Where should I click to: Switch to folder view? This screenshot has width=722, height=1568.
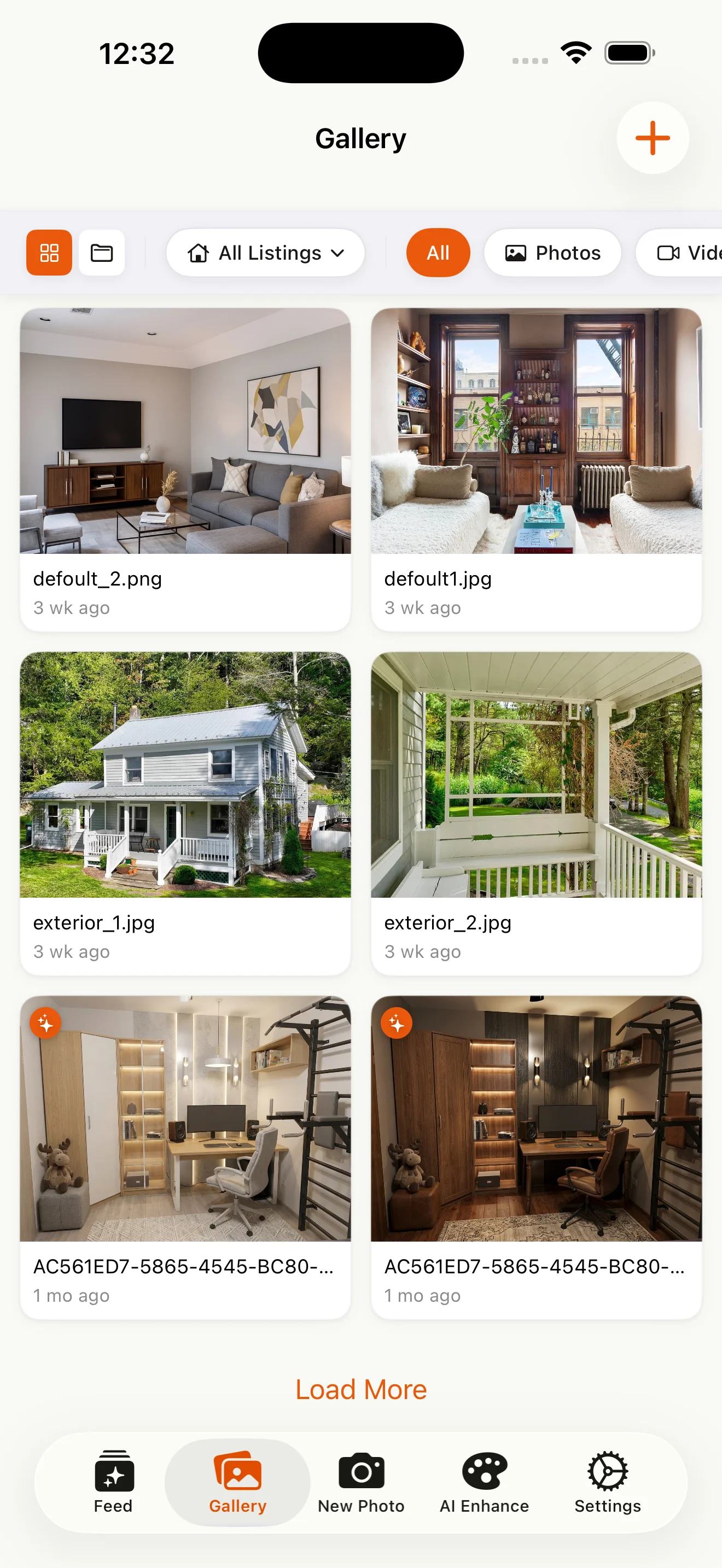pyautogui.click(x=101, y=253)
